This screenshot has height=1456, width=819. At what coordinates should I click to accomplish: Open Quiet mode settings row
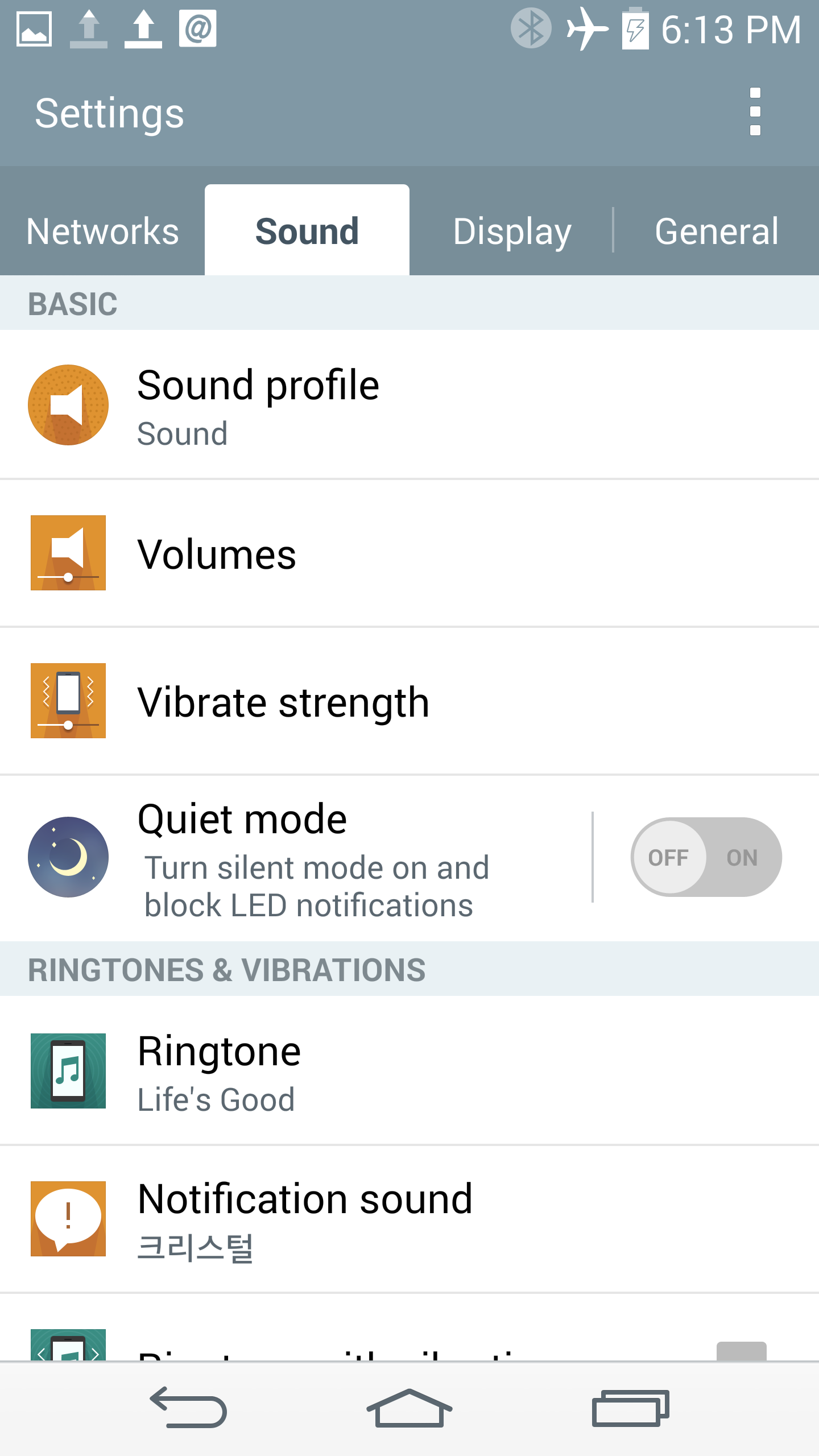(x=296, y=858)
